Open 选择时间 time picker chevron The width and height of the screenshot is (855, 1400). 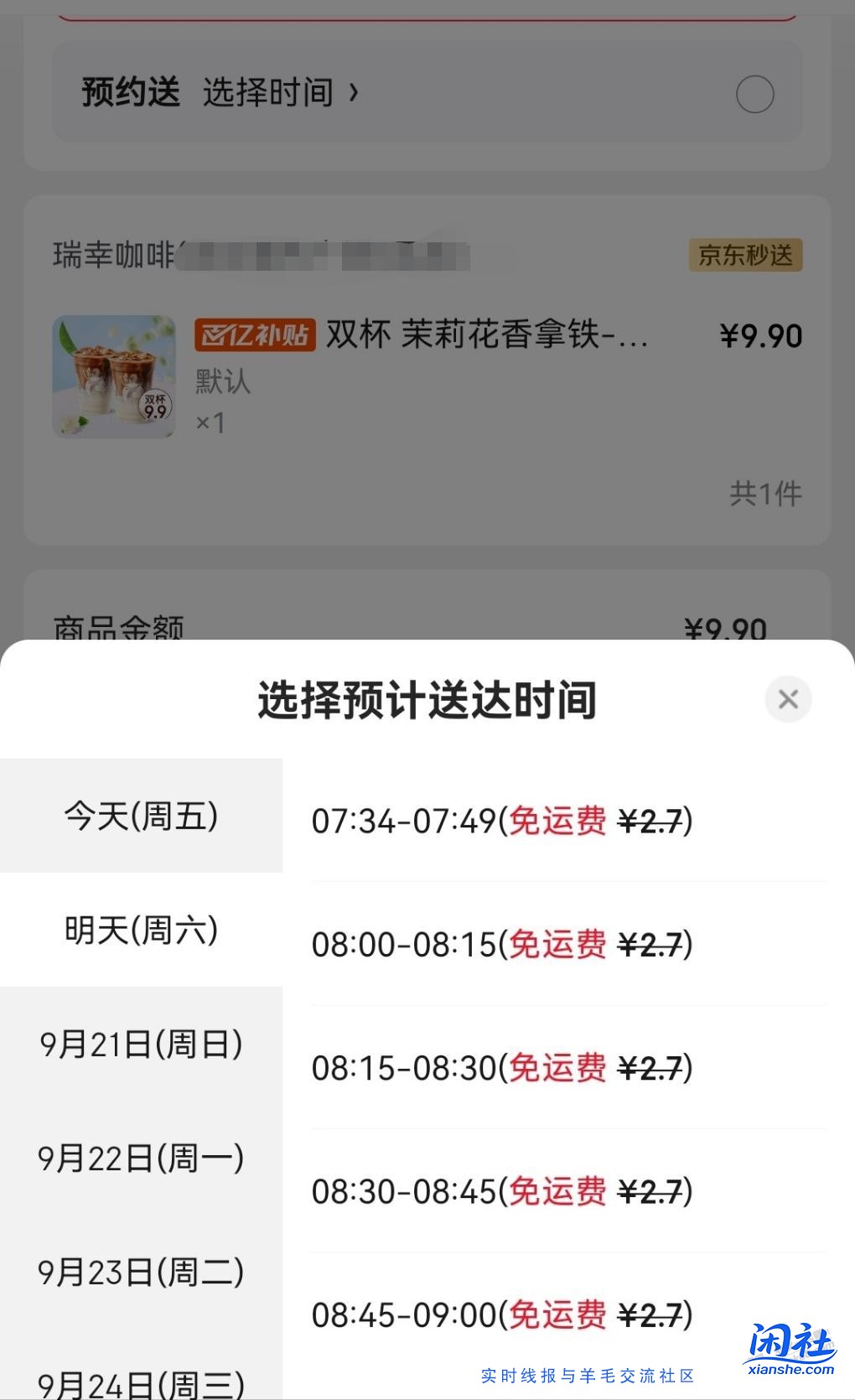355,93
